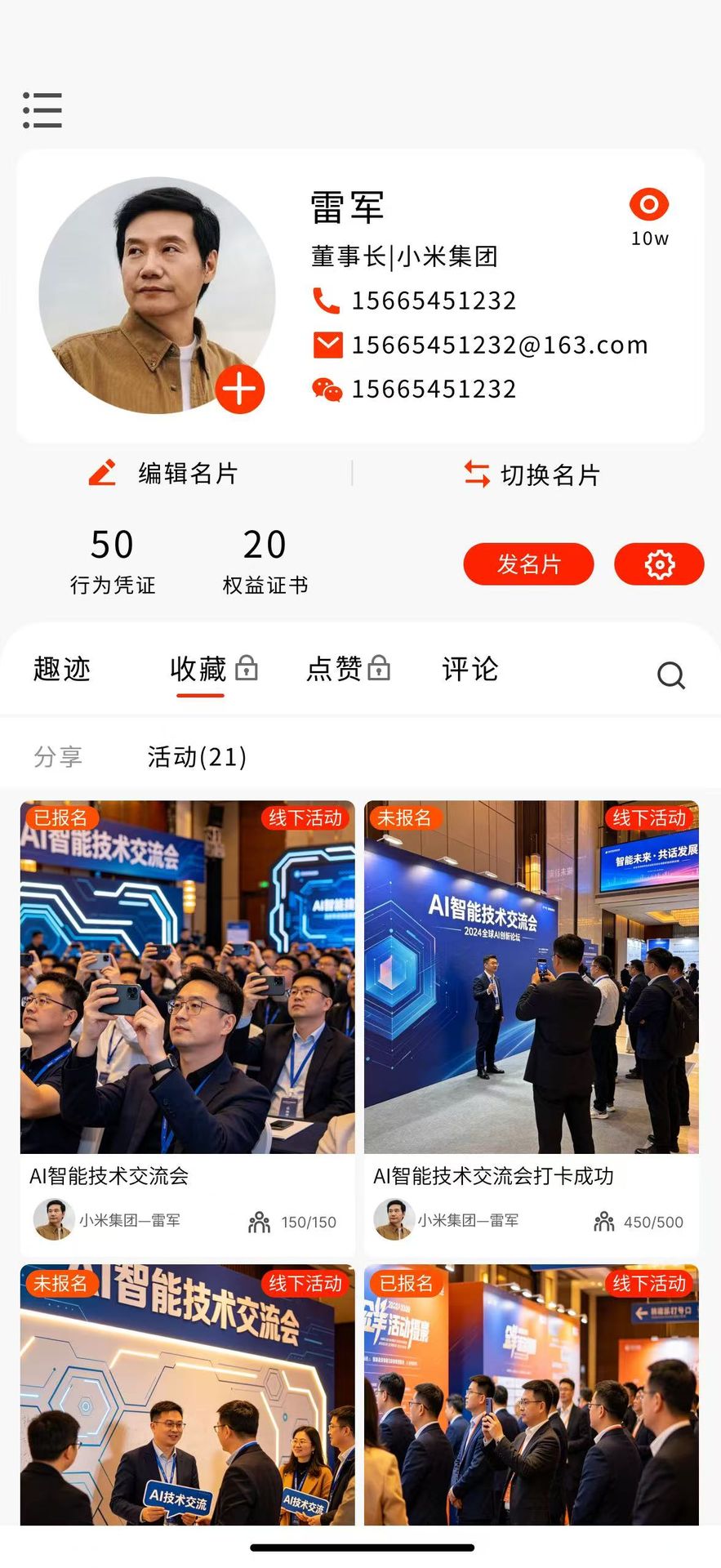Unlock the 收藏 tab via its lock icon

pyautogui.click(x=247, y=668)
